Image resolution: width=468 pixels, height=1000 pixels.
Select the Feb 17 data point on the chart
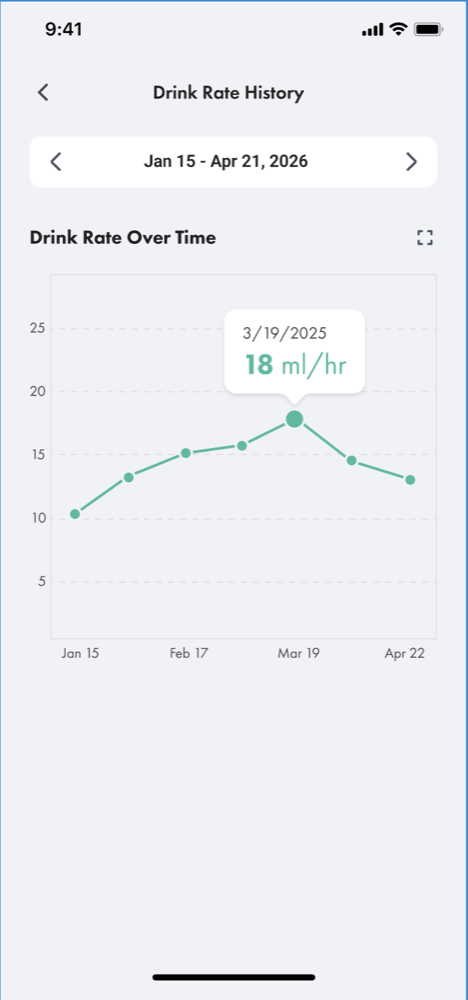(186, 453)
